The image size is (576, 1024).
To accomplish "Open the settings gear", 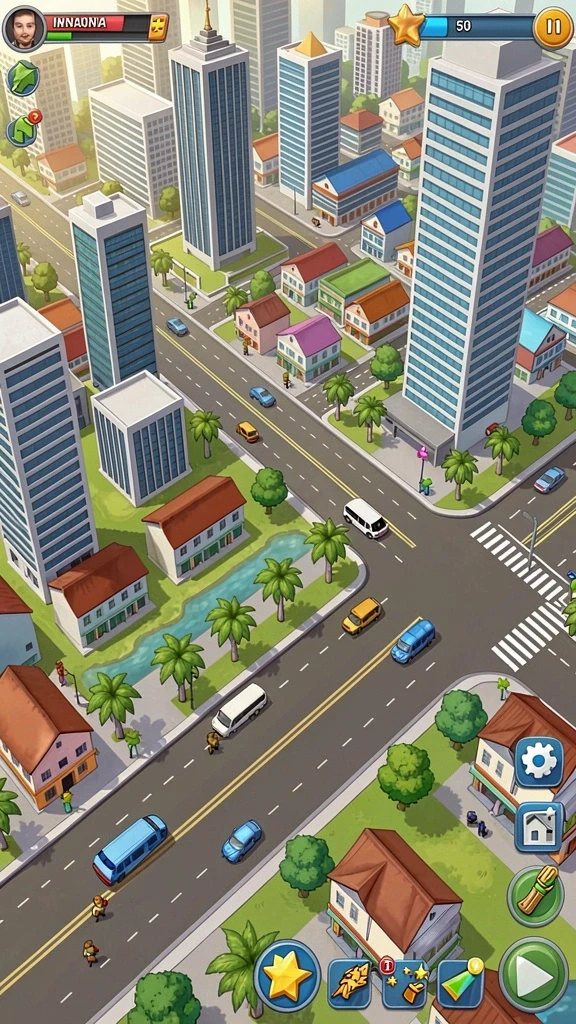I will coord(539,761).
